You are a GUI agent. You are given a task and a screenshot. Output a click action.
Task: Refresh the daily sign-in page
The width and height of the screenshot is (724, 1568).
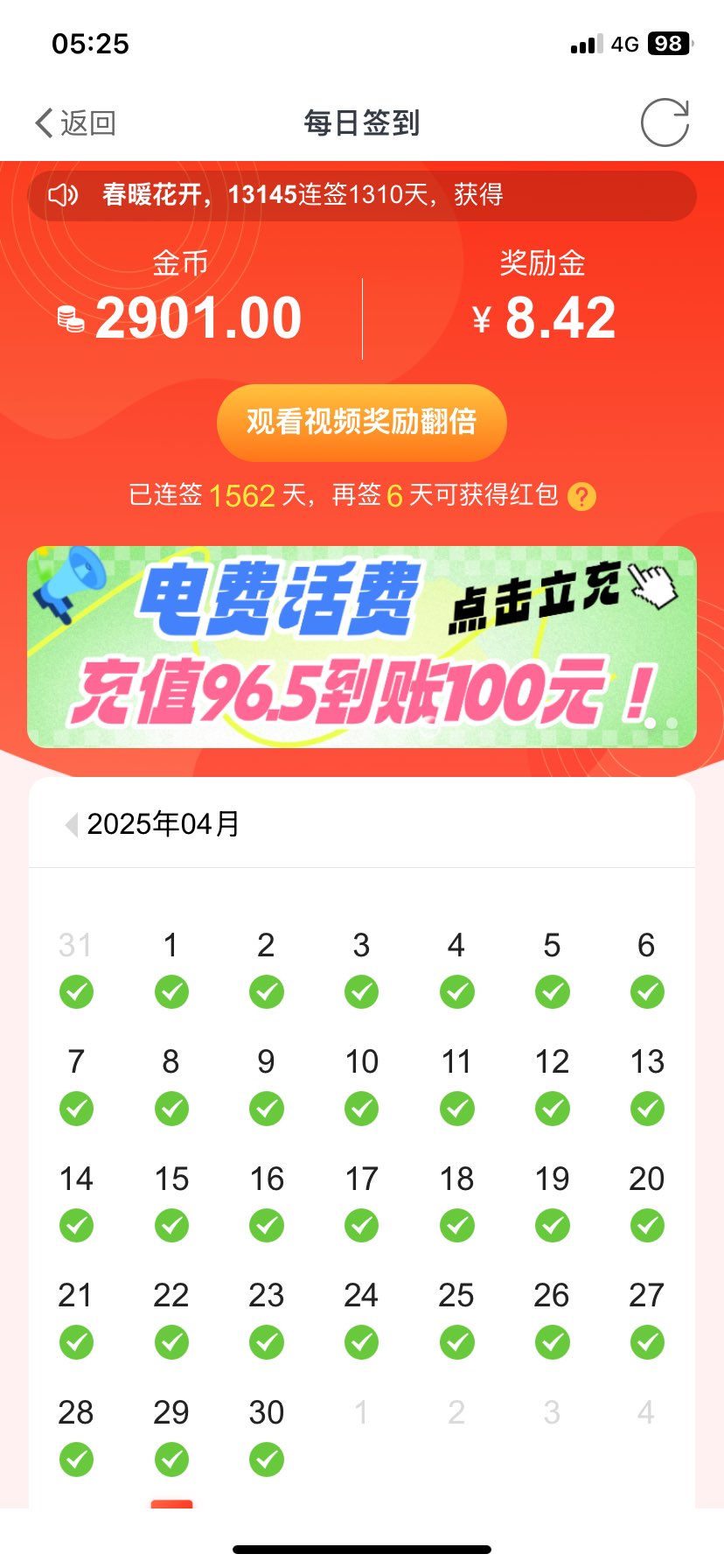[x=665, y=122]
